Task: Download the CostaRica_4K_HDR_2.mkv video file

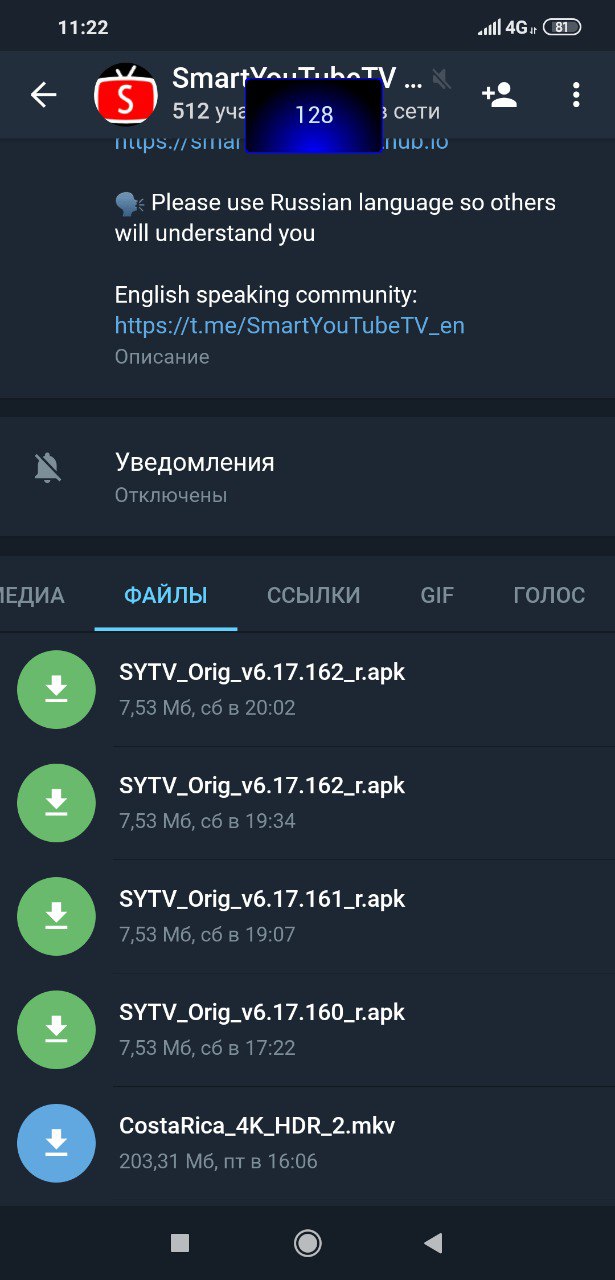Action: point(57,1143)
